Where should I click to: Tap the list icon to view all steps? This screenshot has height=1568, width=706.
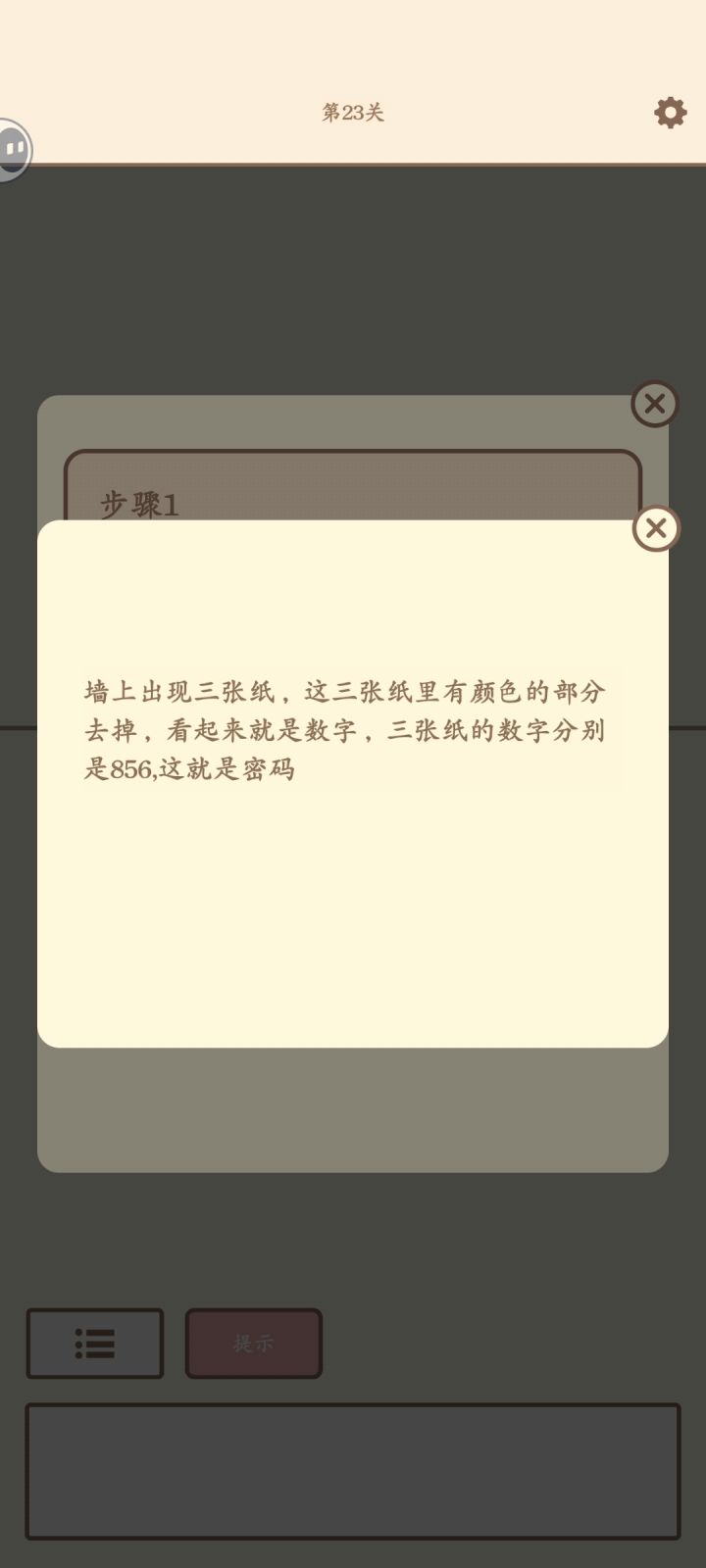pos(94,1344)
